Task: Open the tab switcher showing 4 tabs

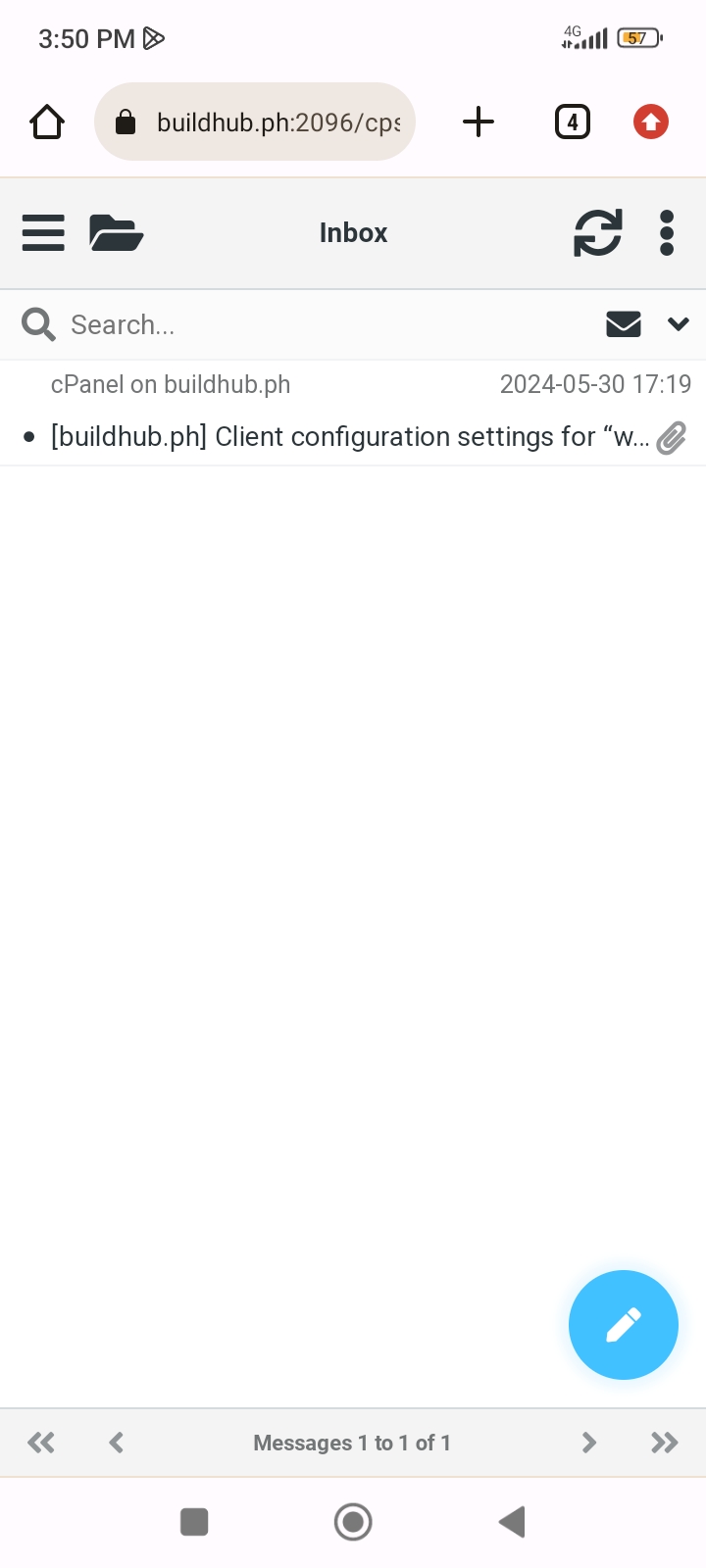Action: (573, 122)
